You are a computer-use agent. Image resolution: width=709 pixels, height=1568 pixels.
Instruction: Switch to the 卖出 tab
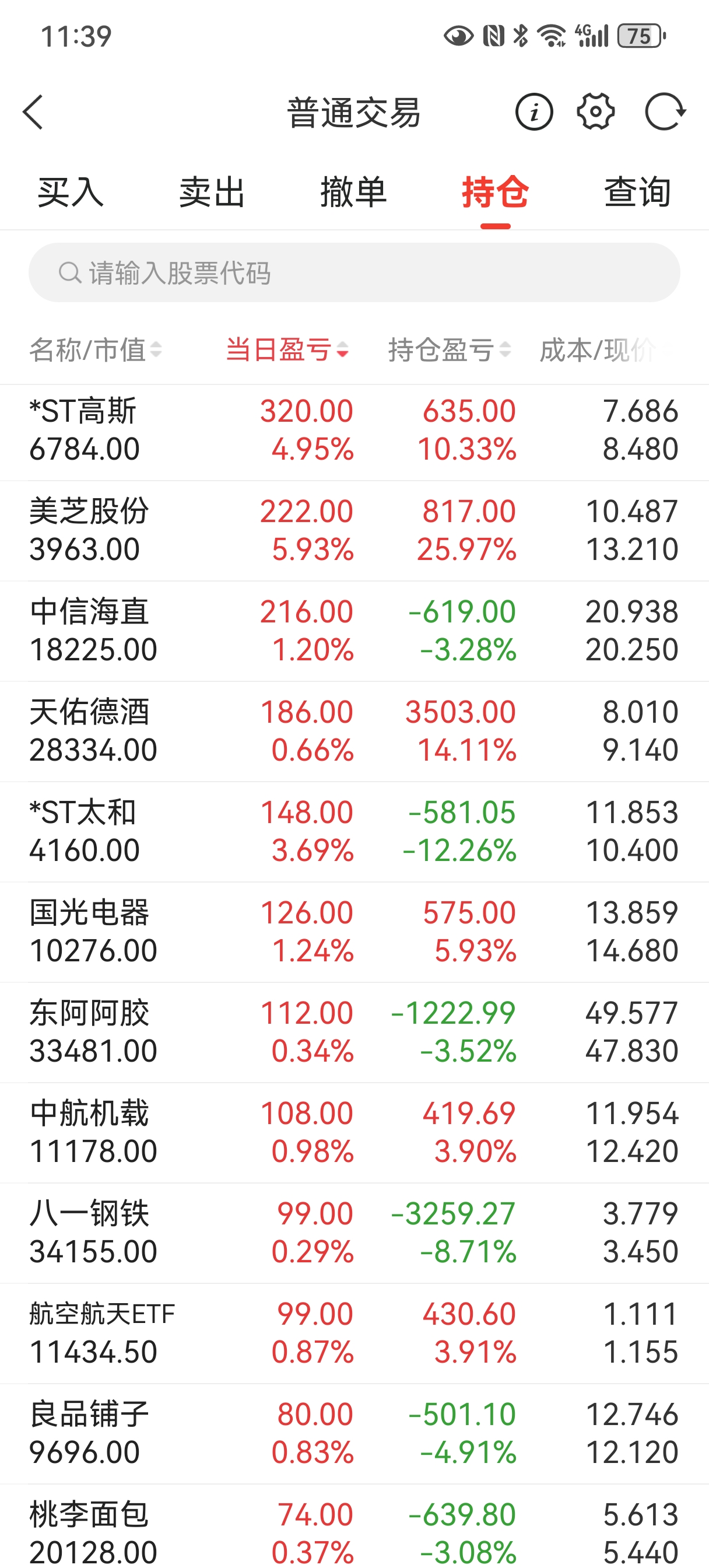[x=212, y=192]
